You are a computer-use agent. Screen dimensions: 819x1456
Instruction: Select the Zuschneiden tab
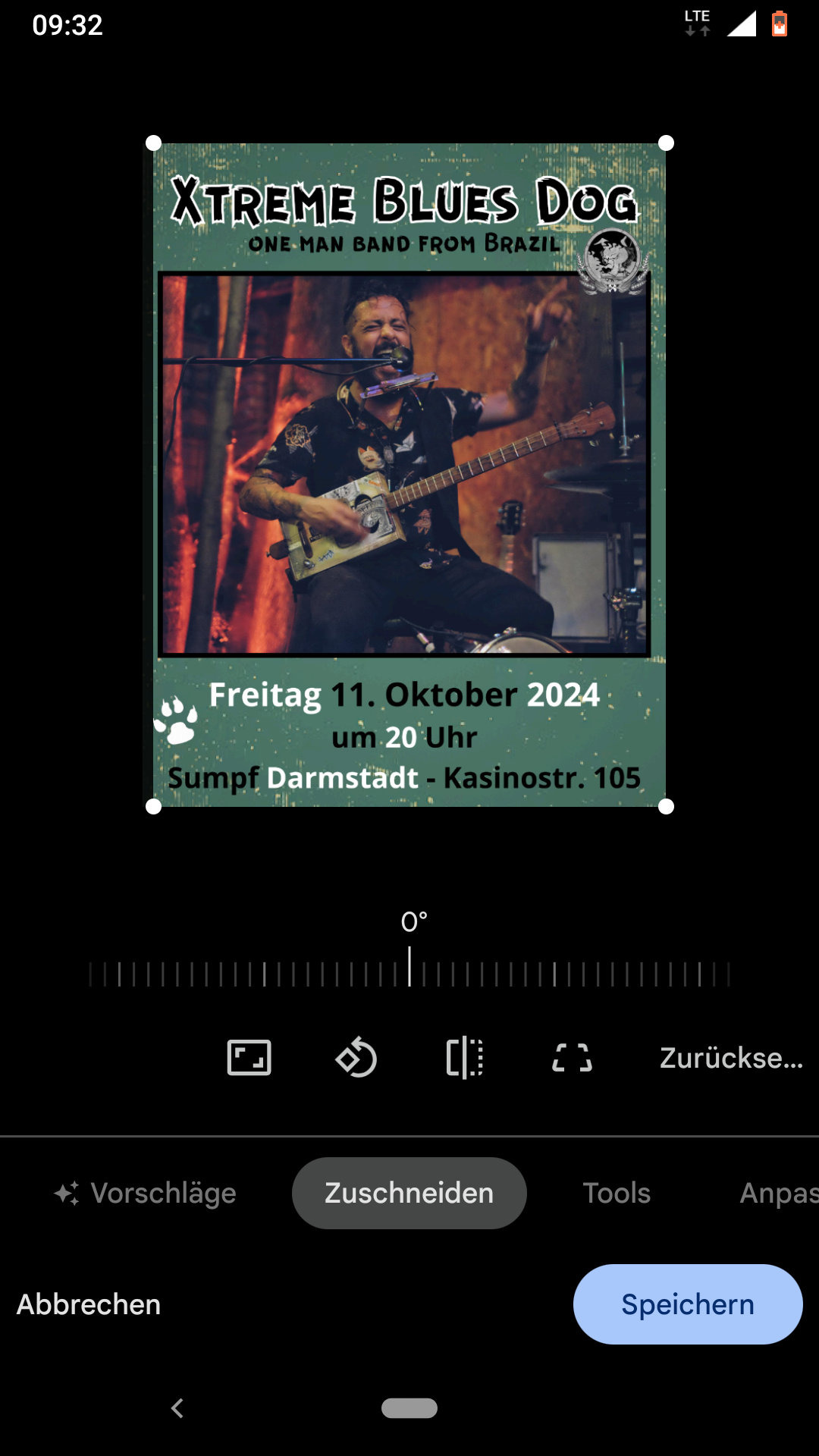[x=409, y=1193]
